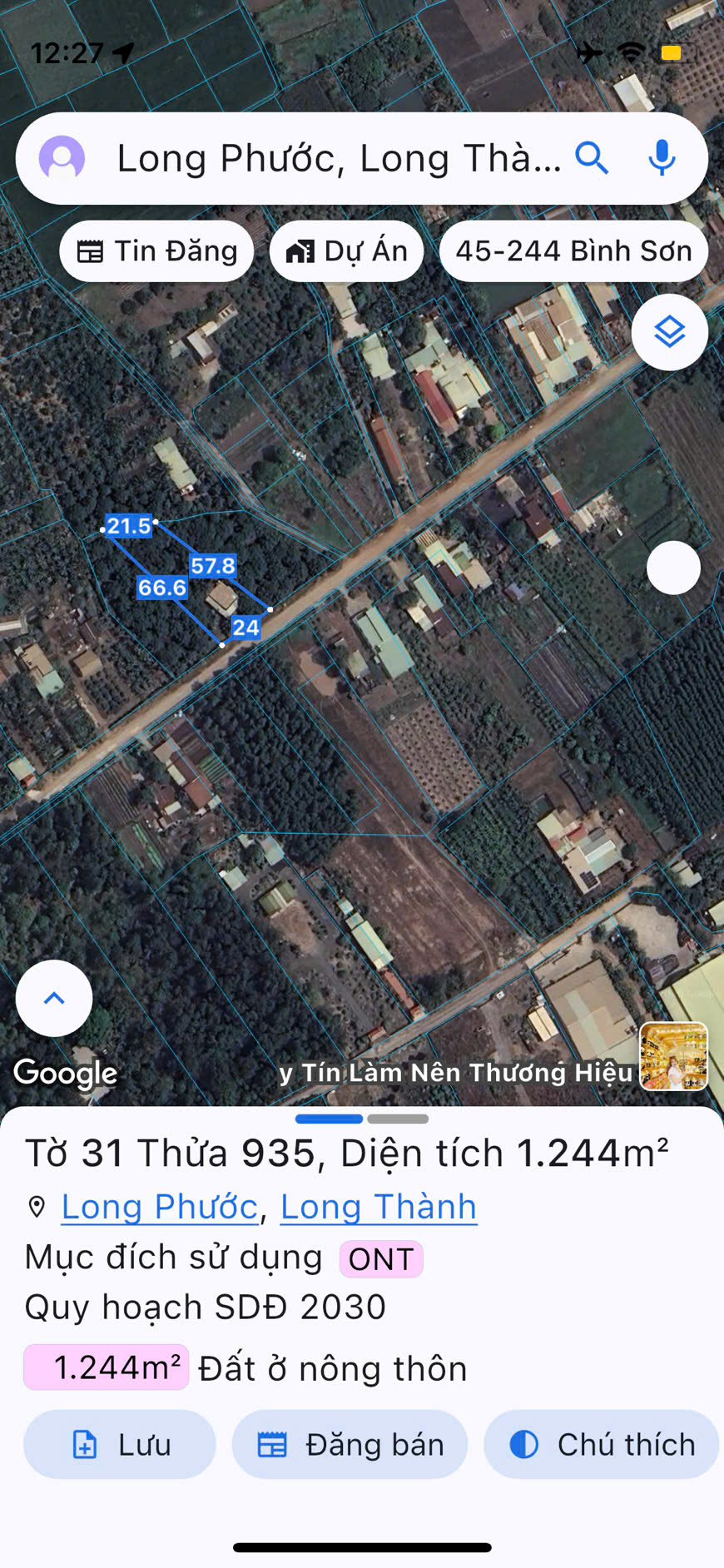Select the Dự Án chip
724x1568 pixels.
pos(346,251)
